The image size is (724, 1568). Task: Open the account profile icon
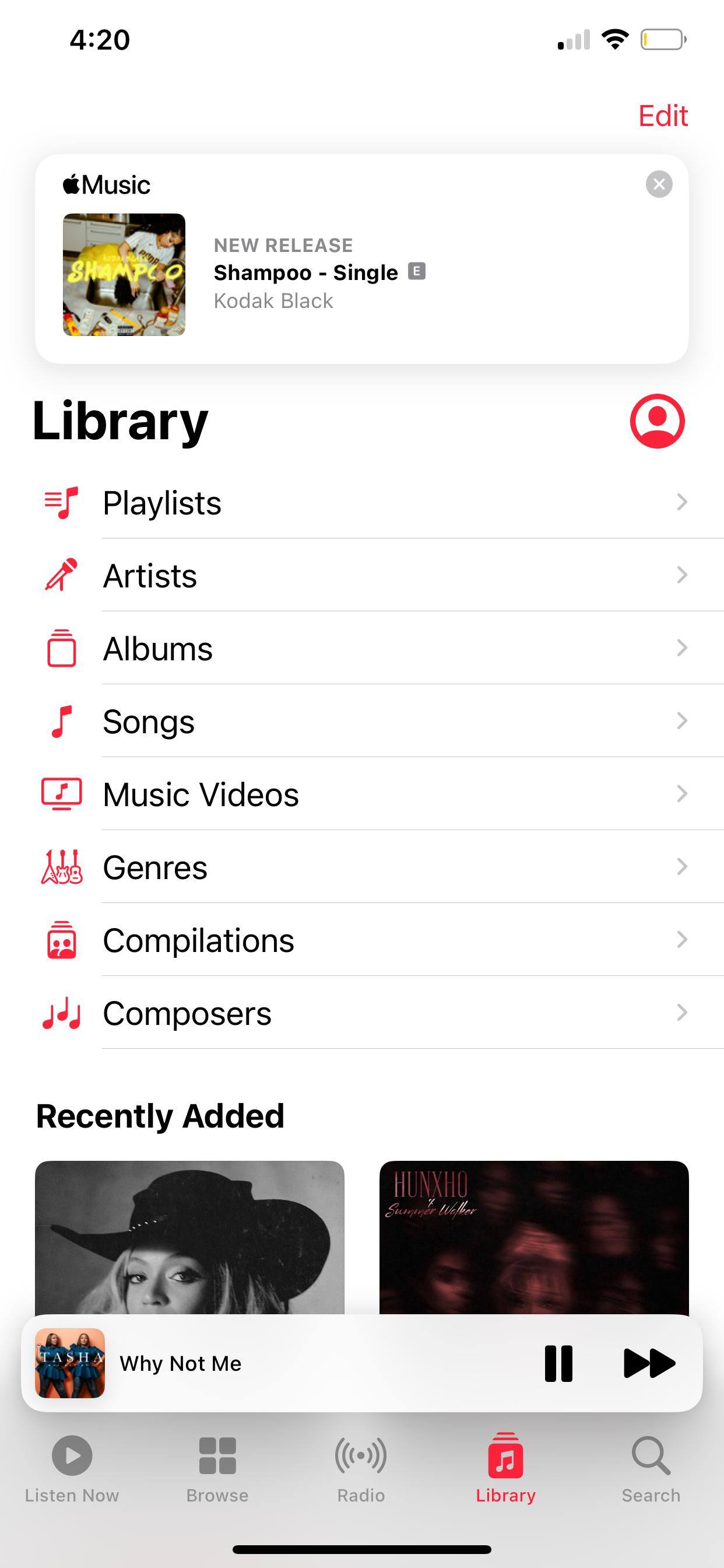(x=656, y=421)
